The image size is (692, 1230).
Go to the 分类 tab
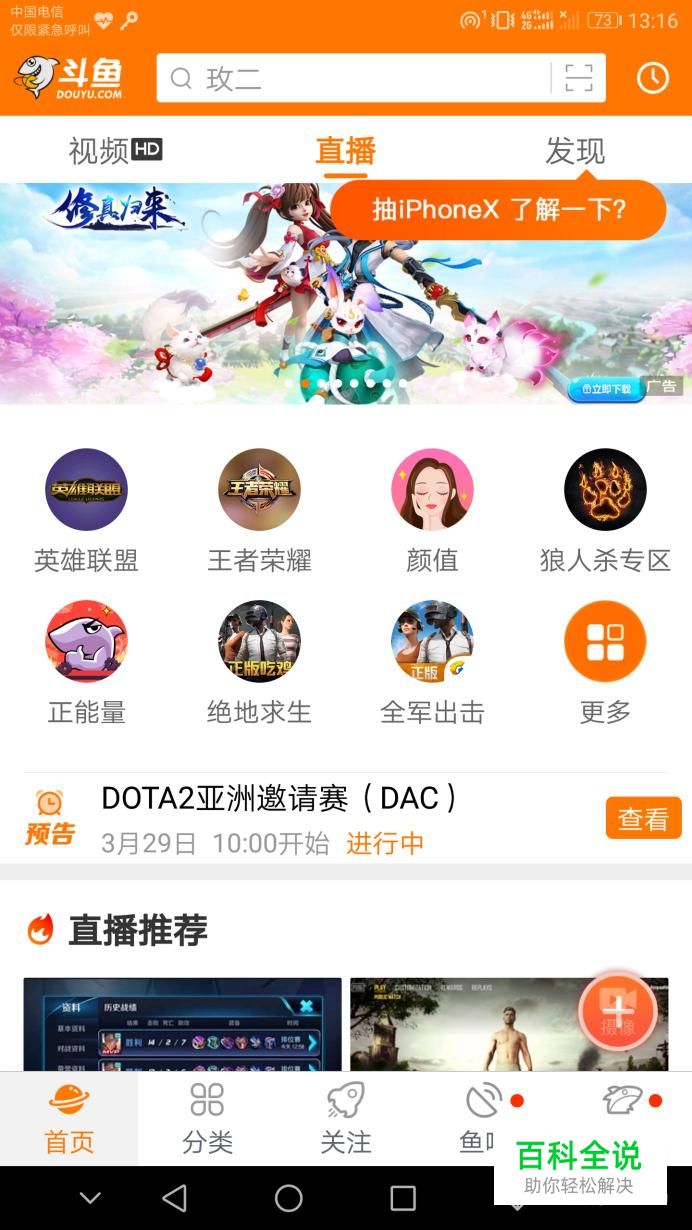(x=207, y=1118)
